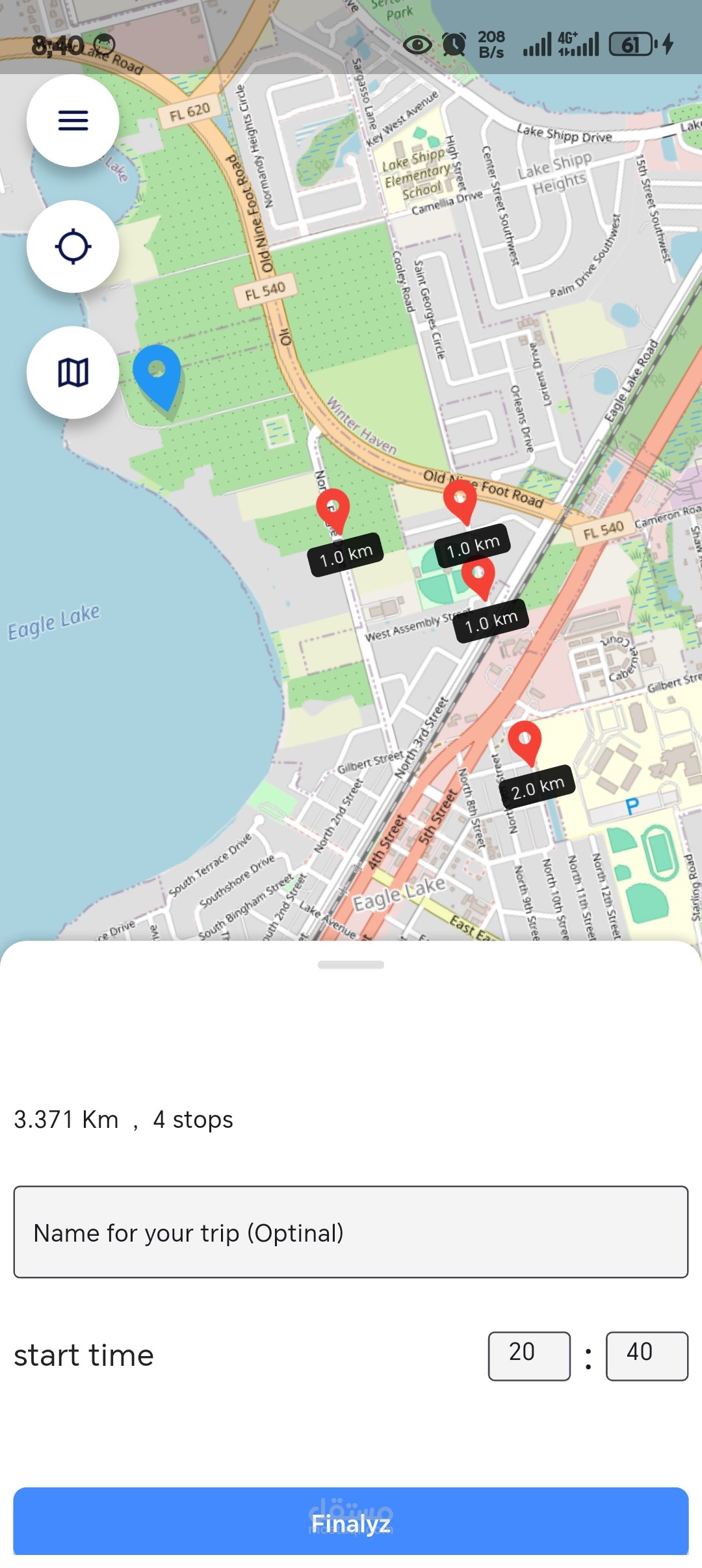Open the map layers button
The image size is (702, 1568).
coord(73,372)
